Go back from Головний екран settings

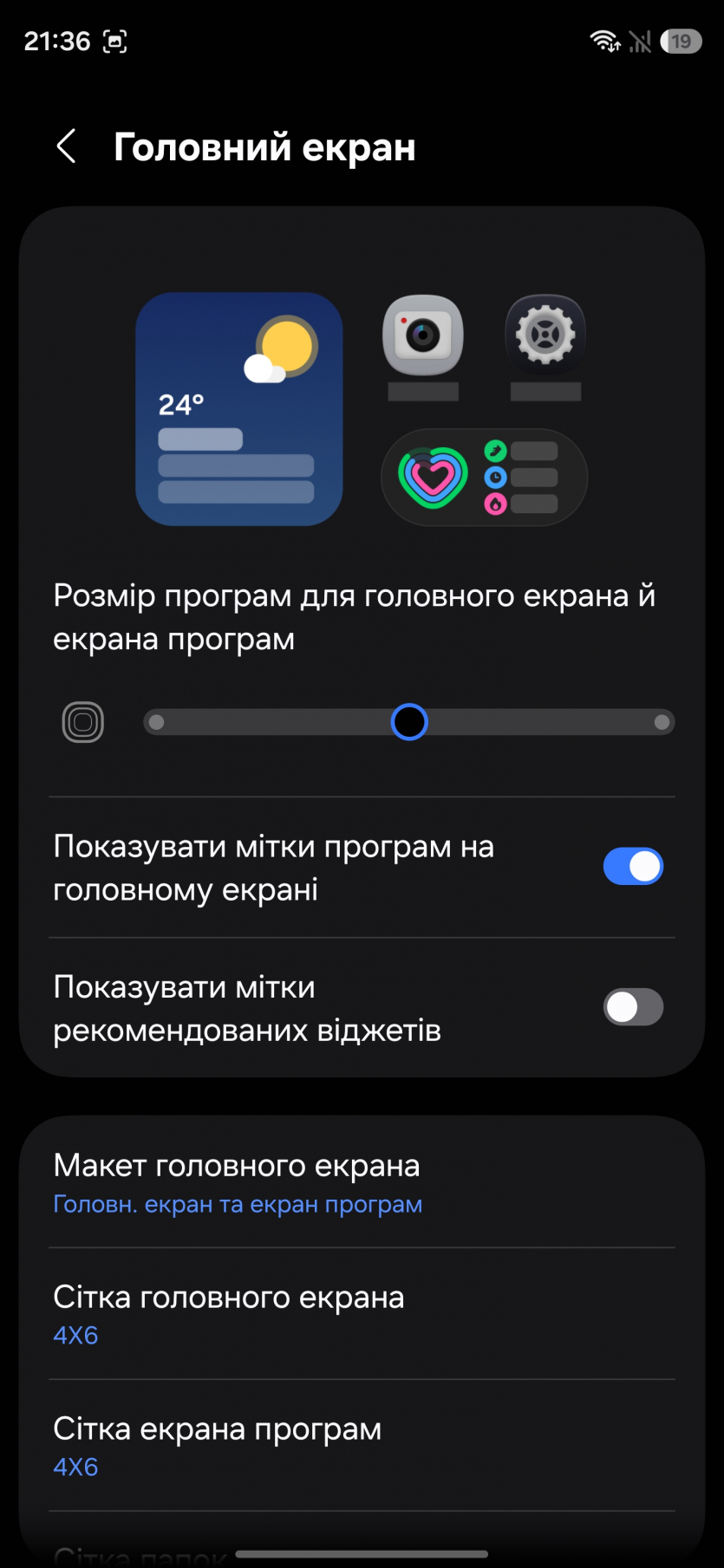[x=66, y=146]
